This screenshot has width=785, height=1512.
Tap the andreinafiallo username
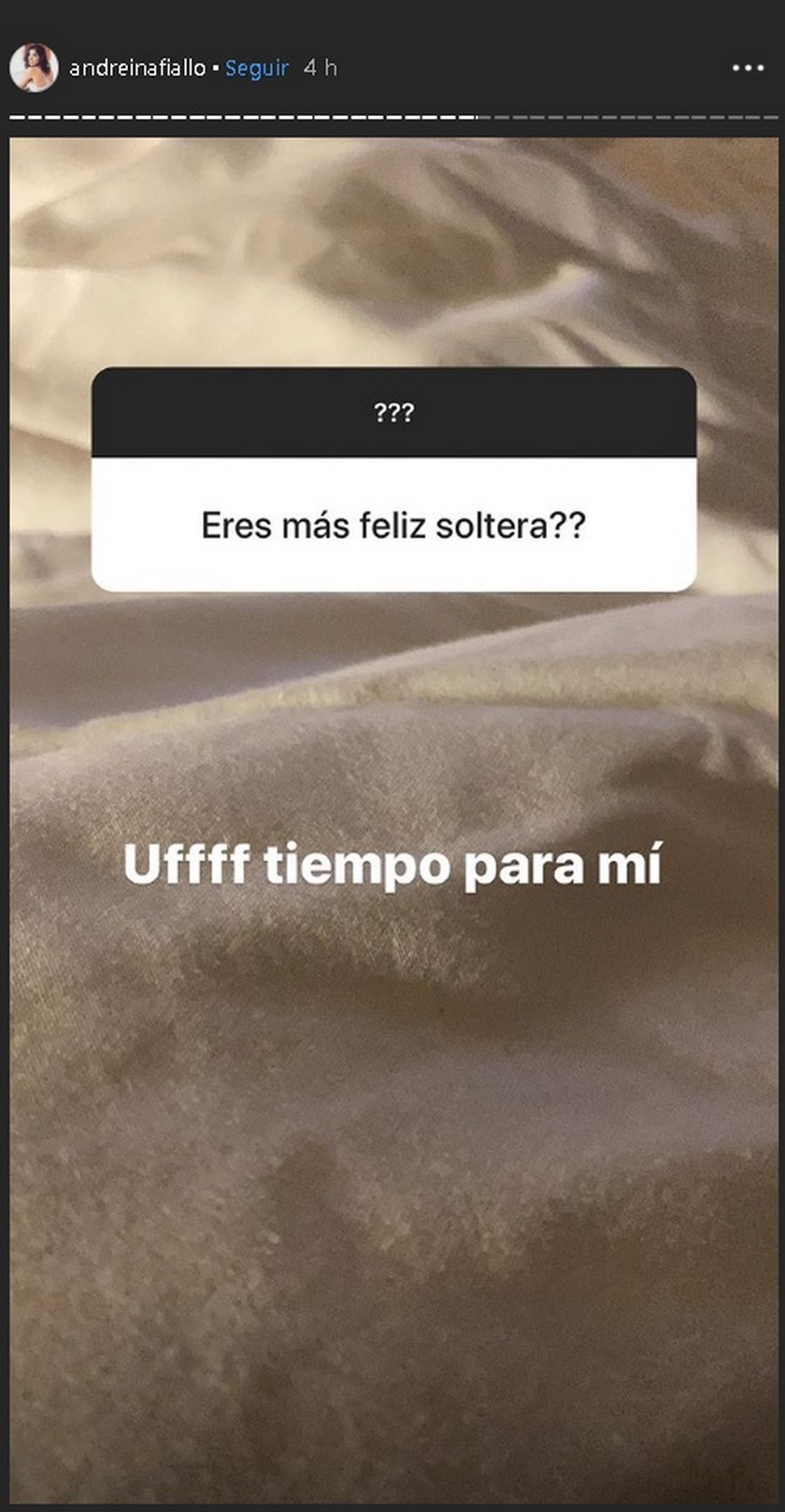coord(137,68)
